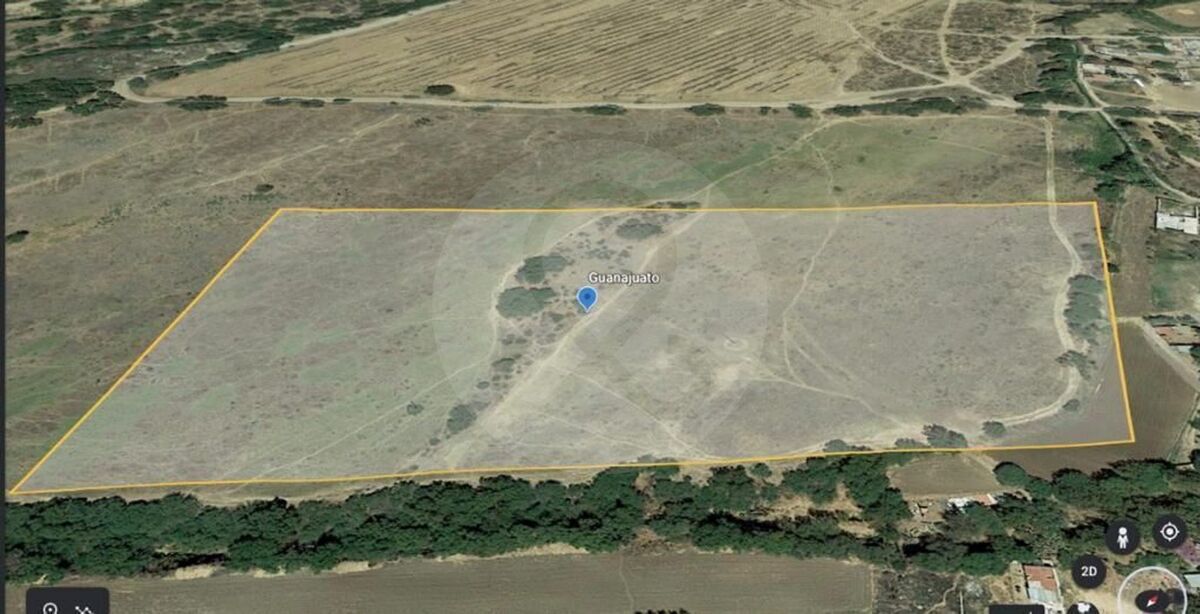This screenshot has width=1200, height=614.
Task: Select the blue Guanajuato placemark pin
Action: click(x=587, y=298)
